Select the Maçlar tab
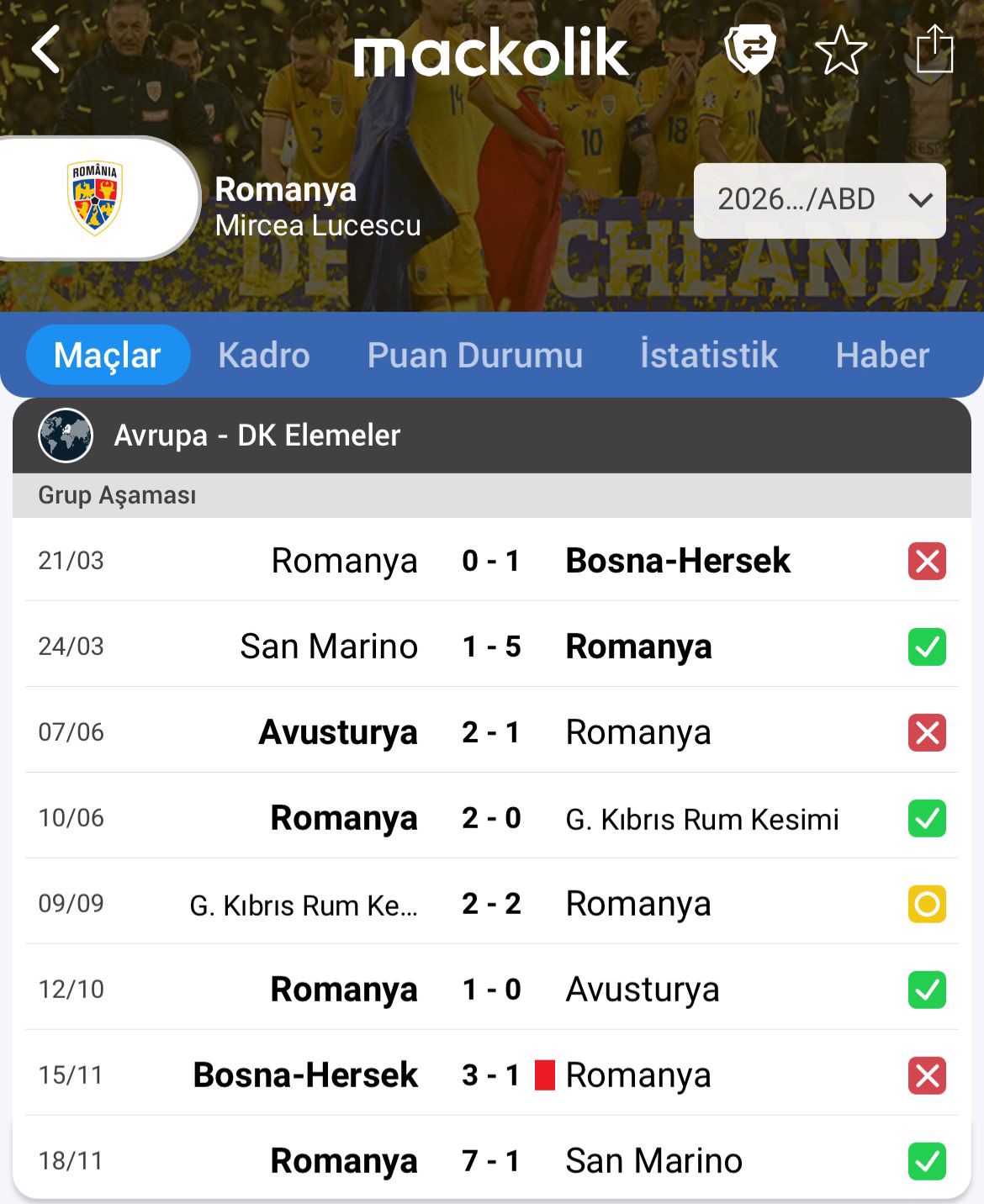 108,355
